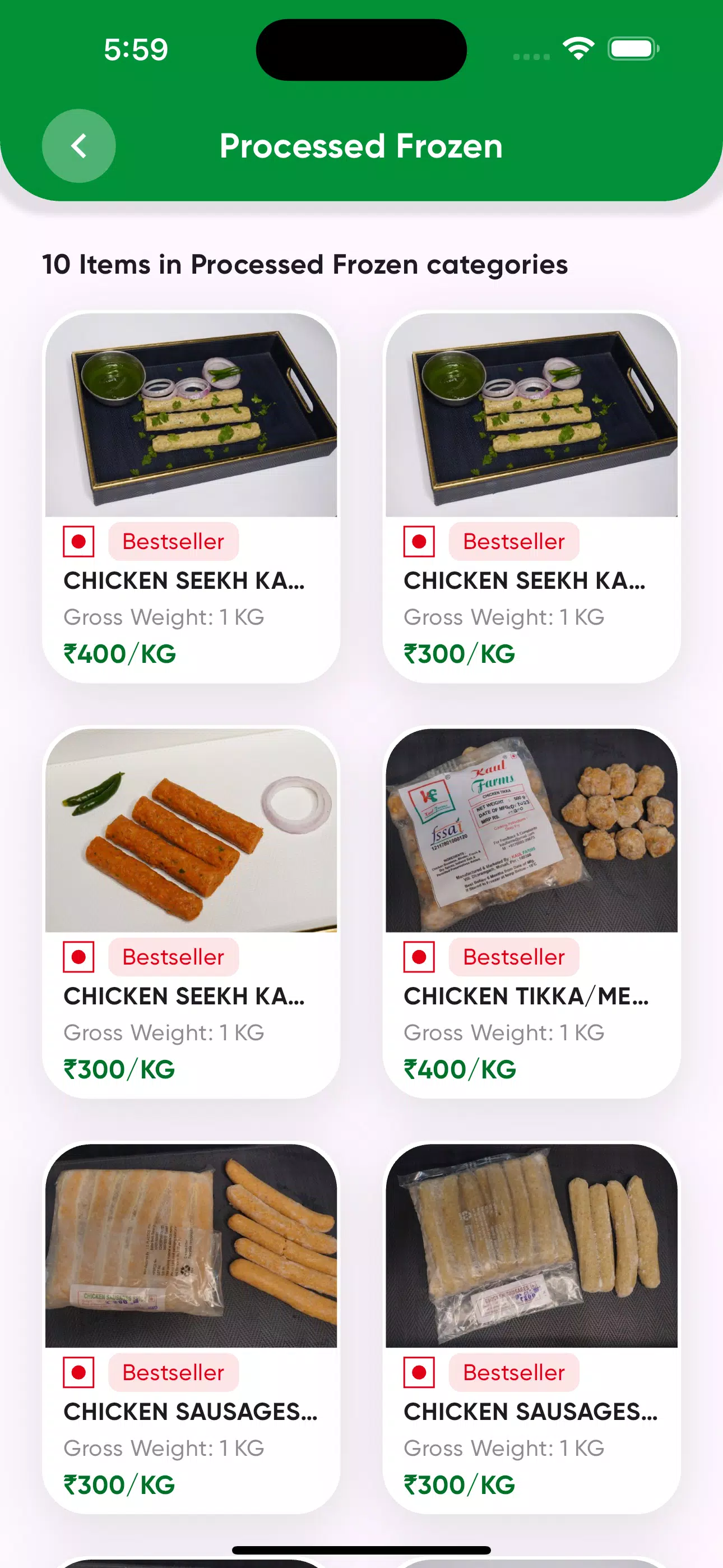The height and width of the screenshot is (1568, 723).
Task: Expand the truncated CHICKEN SEEKH KA... title
Action: [186, 582]
